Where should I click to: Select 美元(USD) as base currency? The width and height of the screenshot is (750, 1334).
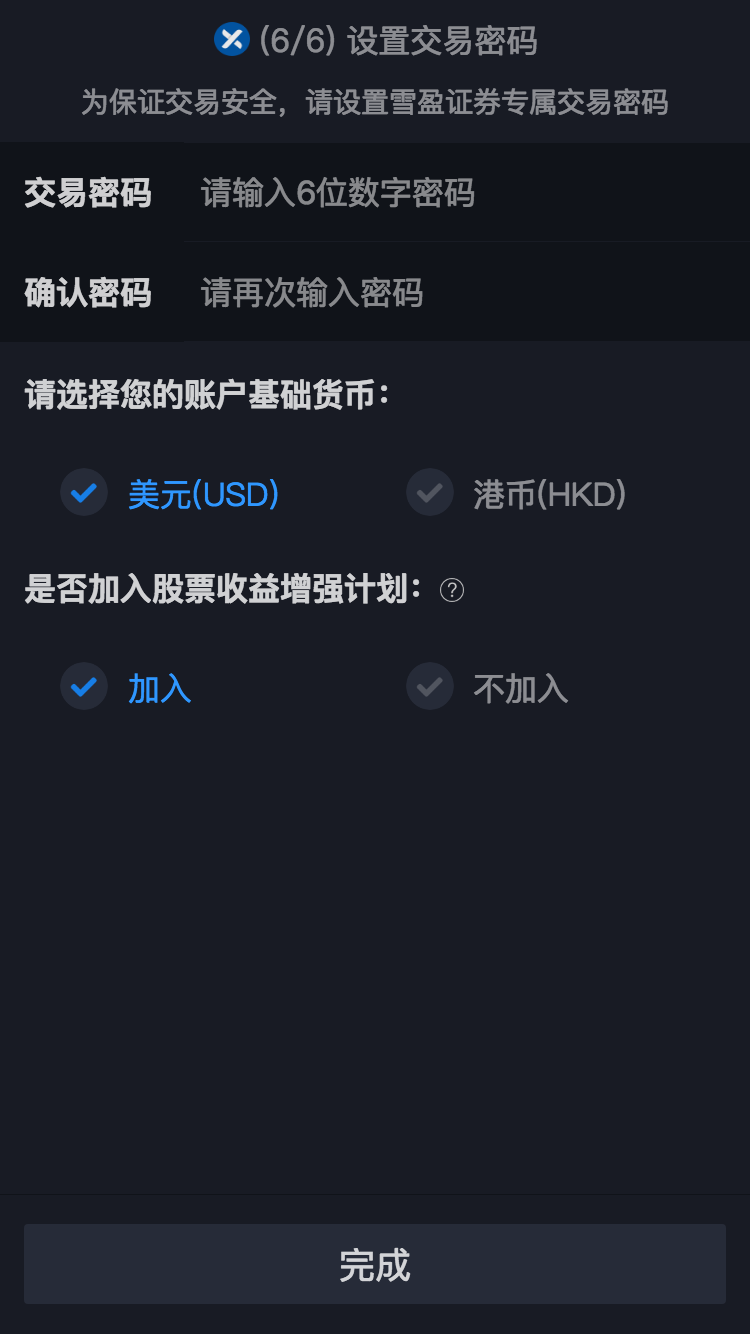(170, 493)
